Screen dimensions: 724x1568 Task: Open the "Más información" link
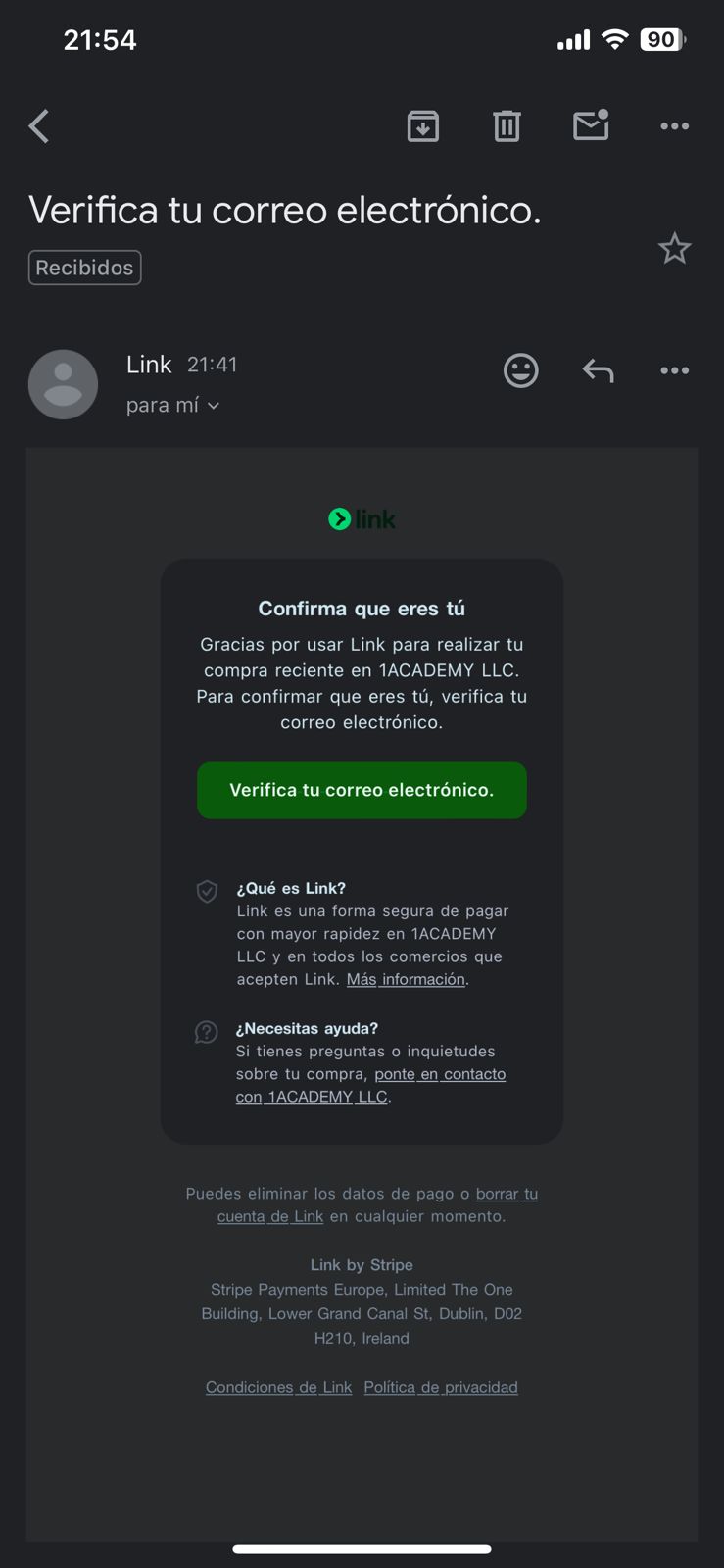pyautogui.click(x=406, y=979)
